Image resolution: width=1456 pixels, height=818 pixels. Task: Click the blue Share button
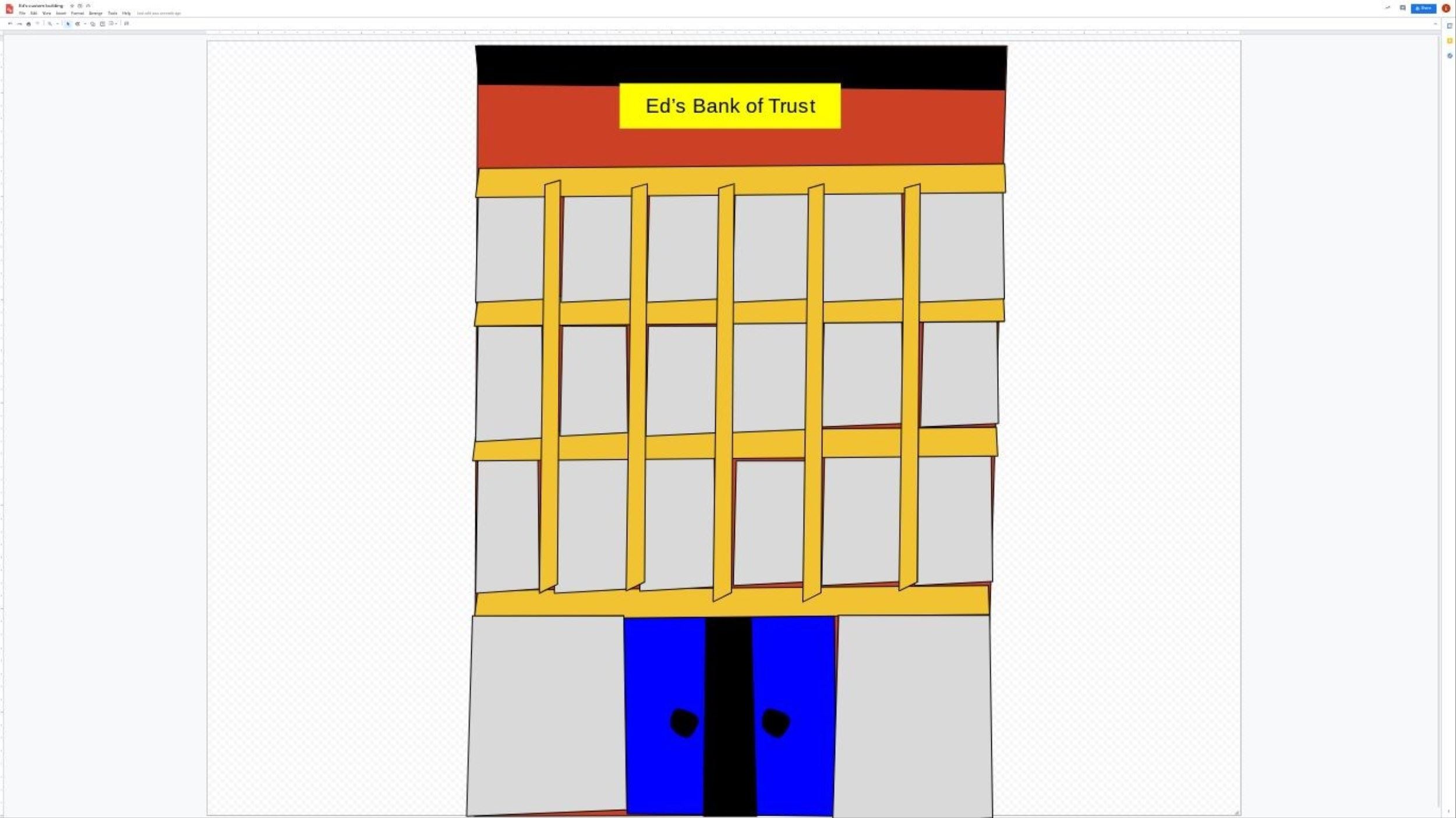coord(1423,8)
